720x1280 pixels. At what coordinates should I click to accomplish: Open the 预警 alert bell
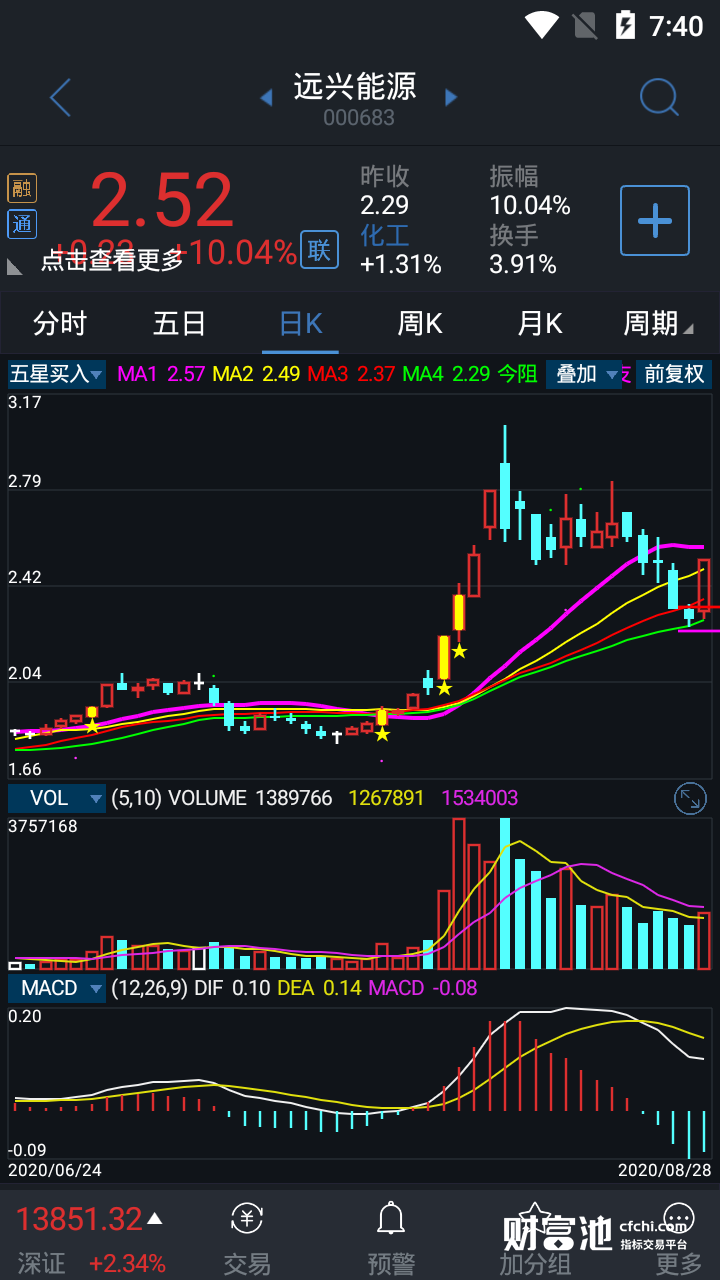coord(391,1238)
